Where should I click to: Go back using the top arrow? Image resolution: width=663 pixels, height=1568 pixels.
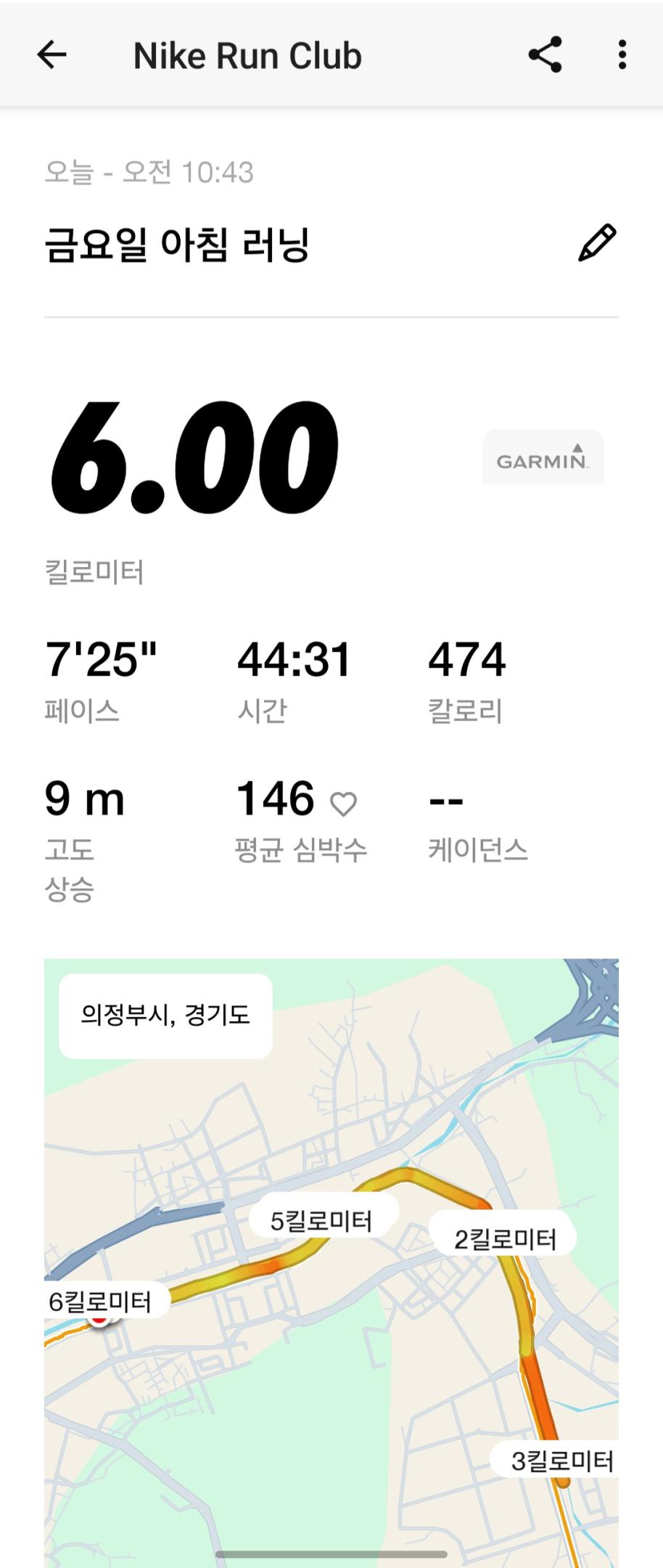click(x=52, y=54)
